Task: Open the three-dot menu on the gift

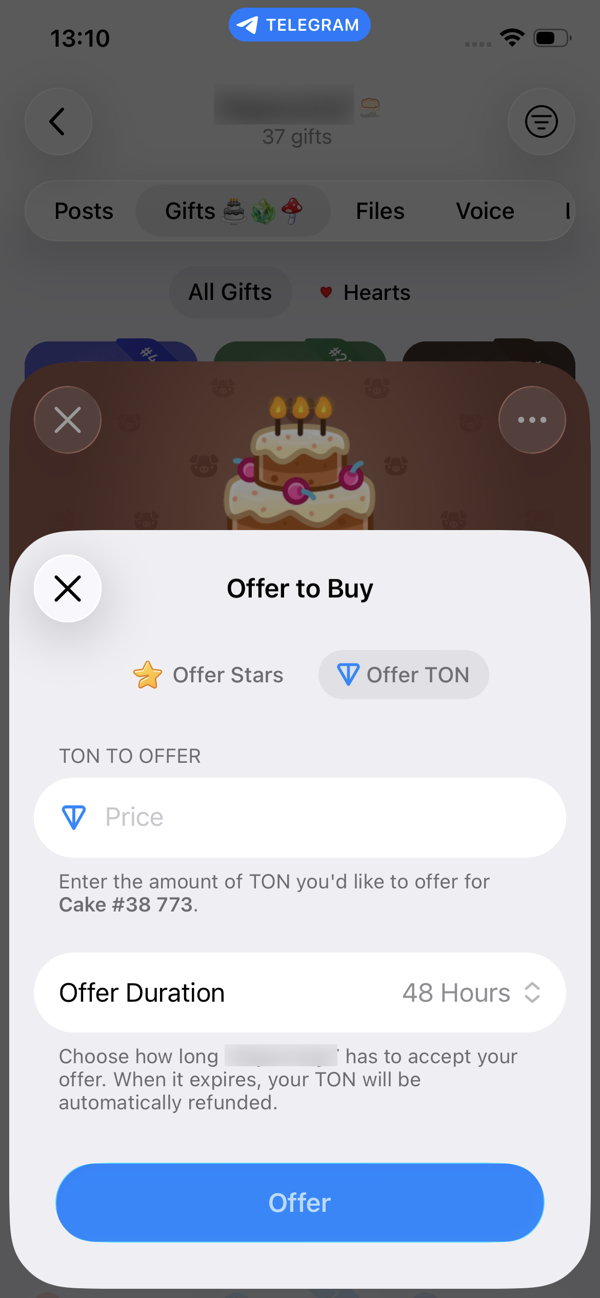Action: 532,420
